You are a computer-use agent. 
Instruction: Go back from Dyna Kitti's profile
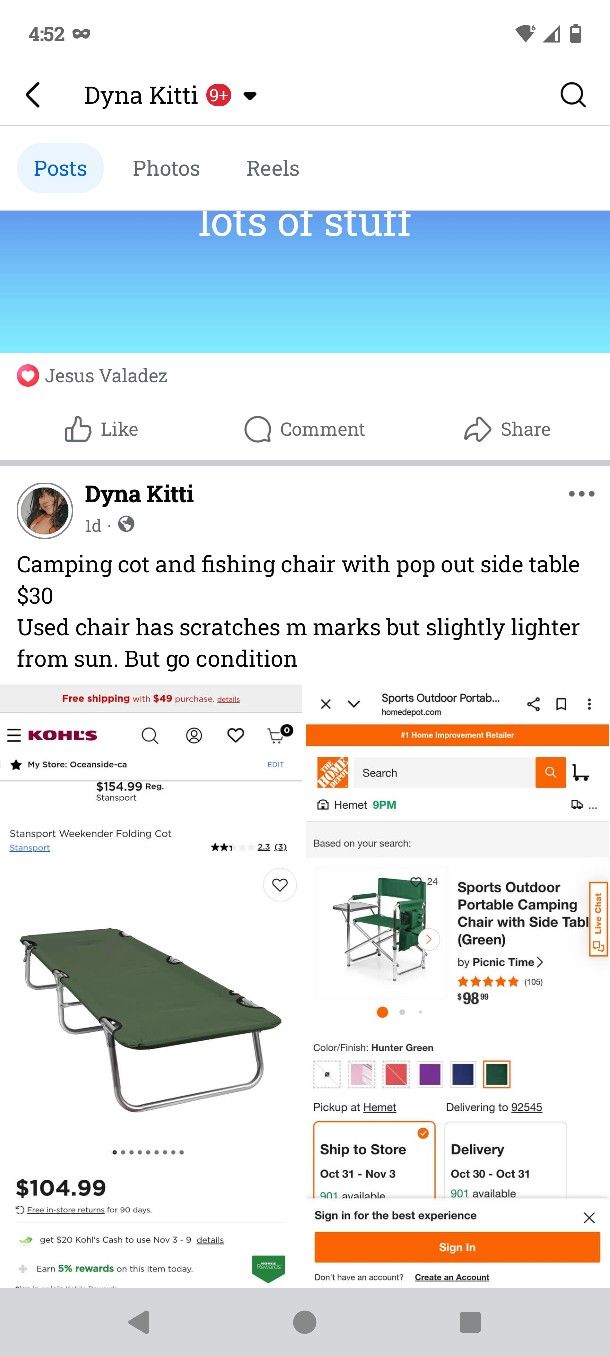(33, 95)
